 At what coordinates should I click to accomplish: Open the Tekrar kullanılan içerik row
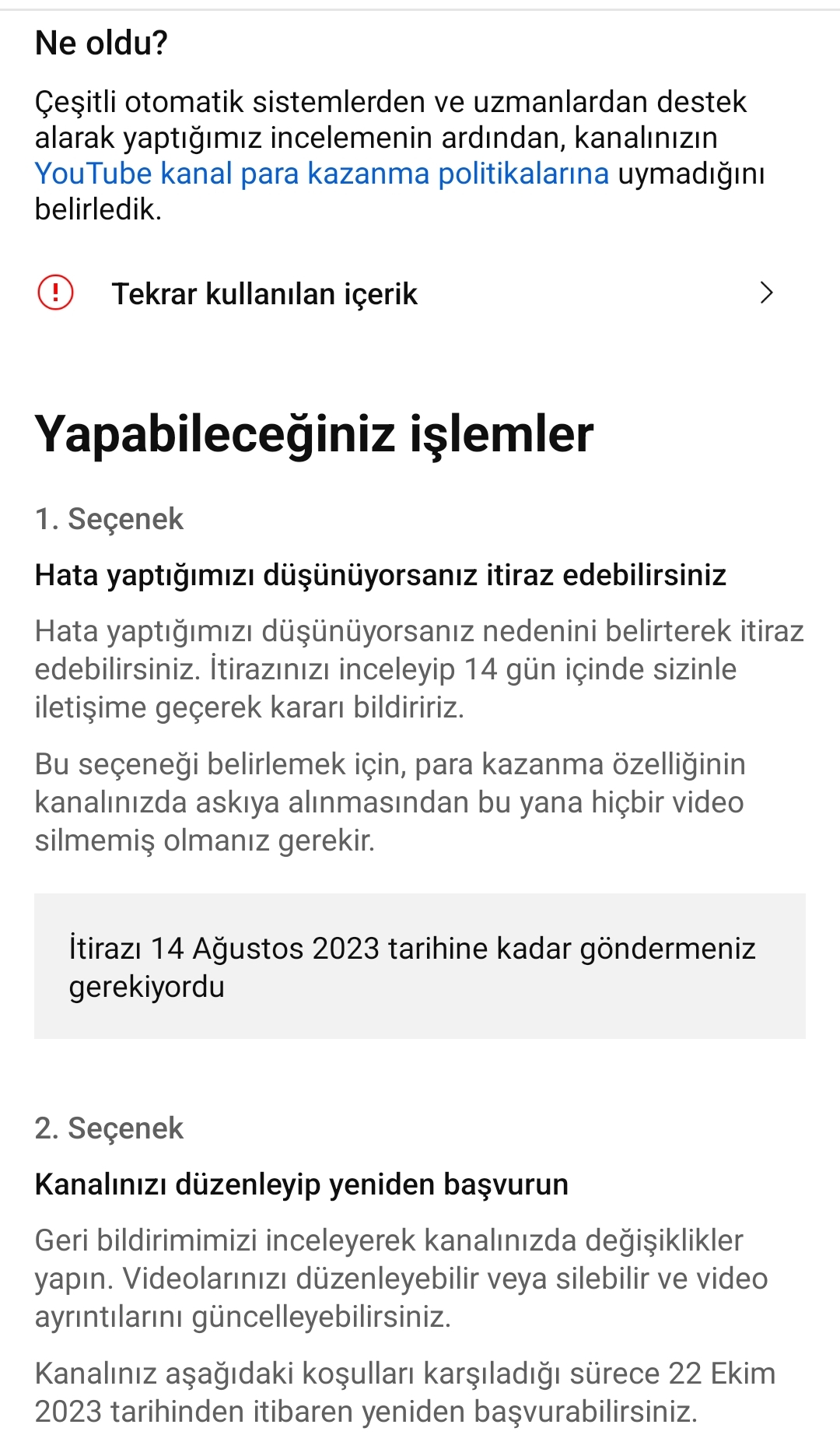pos(406,293)
